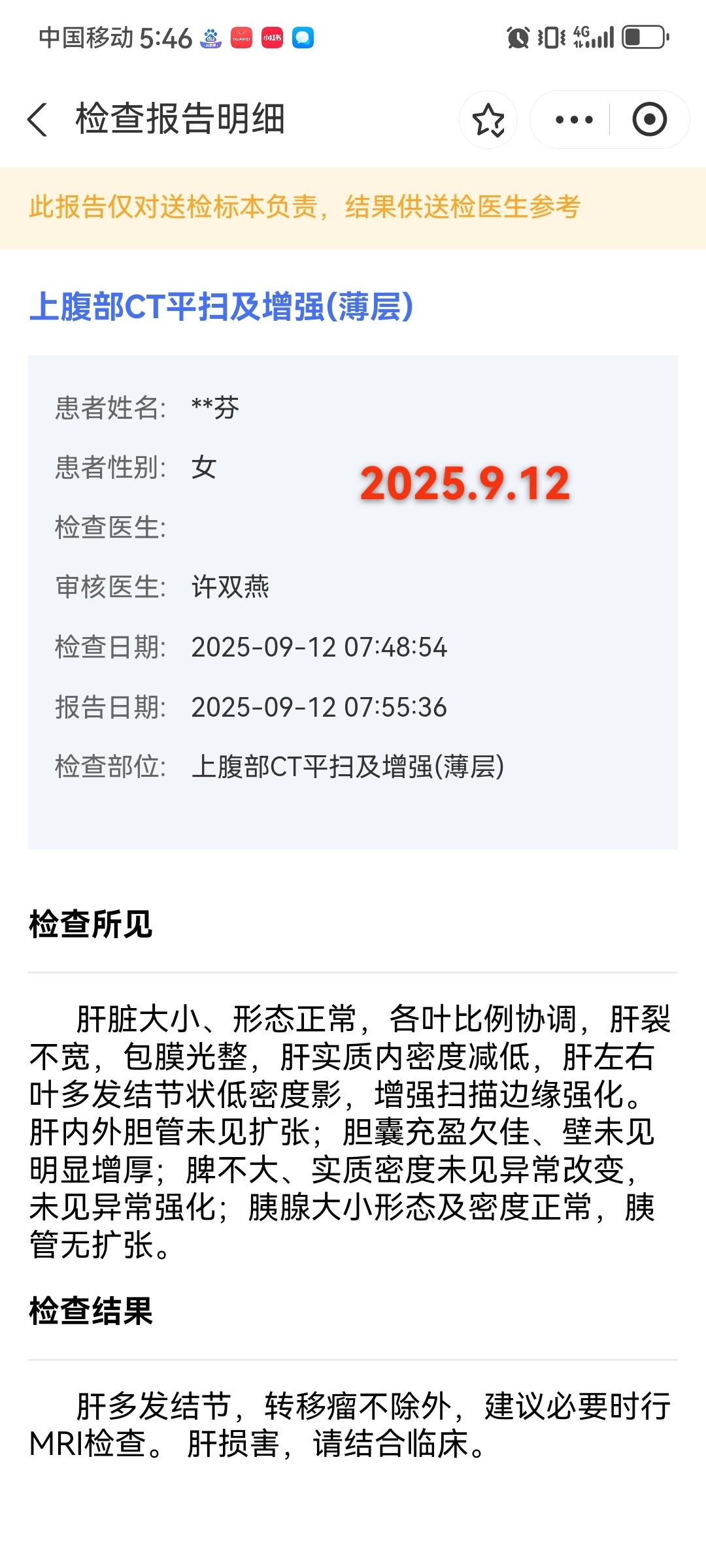Image resolution: width=706 pixels, height=1568 pixels.
Task: Close the mini program via circle button
Action: coord(649,120)
